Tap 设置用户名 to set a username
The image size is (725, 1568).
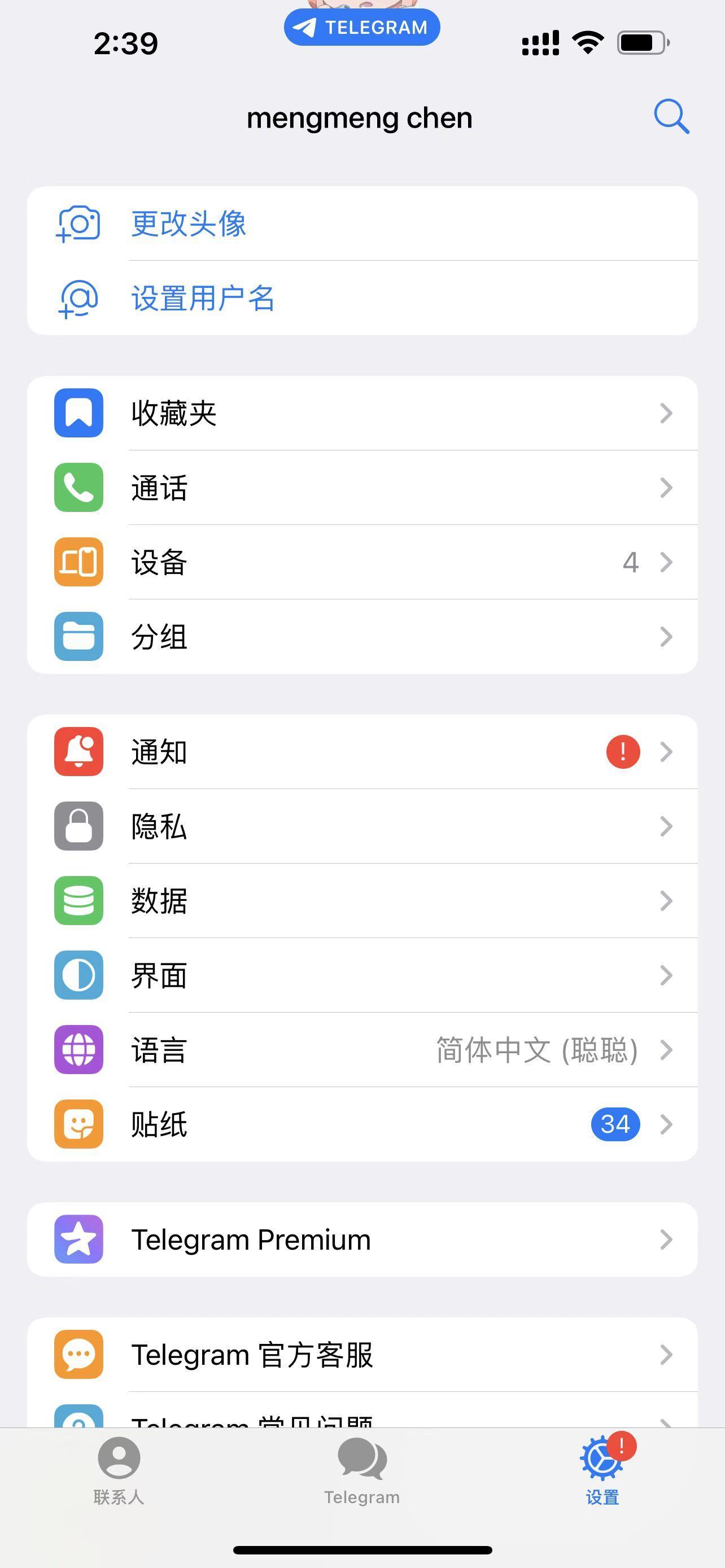click(203, 298)
